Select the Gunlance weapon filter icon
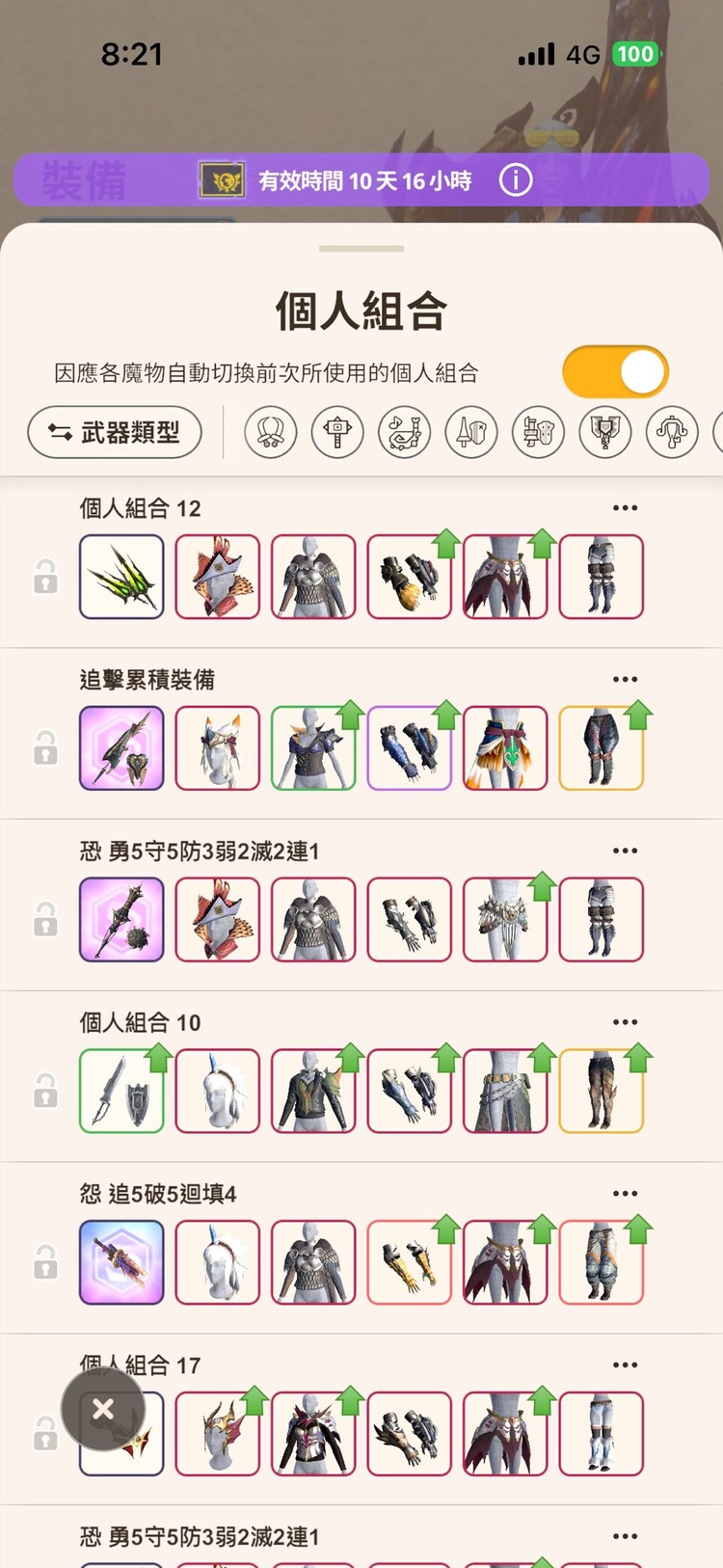 (537, 432)
